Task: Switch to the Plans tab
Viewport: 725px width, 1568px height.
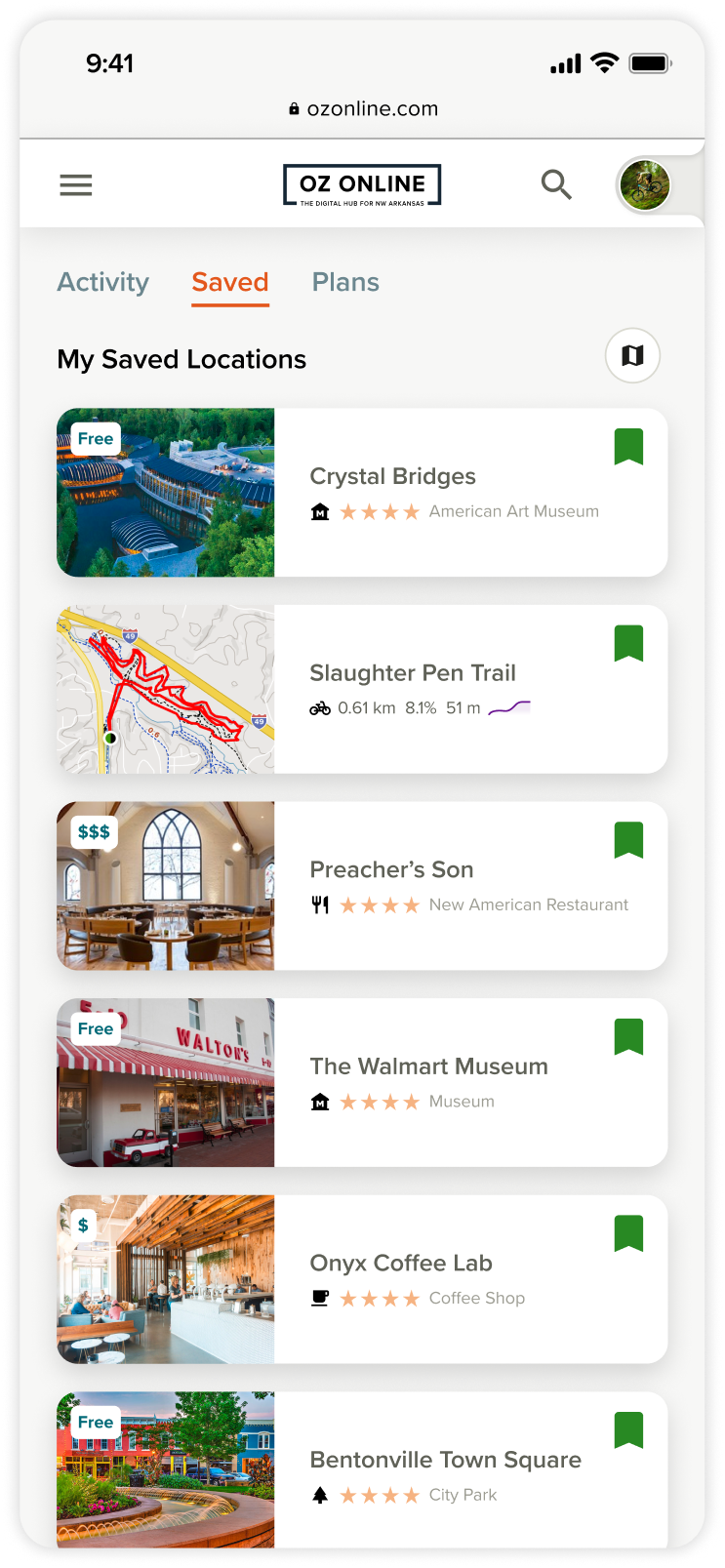Action: tap(345, 282)
